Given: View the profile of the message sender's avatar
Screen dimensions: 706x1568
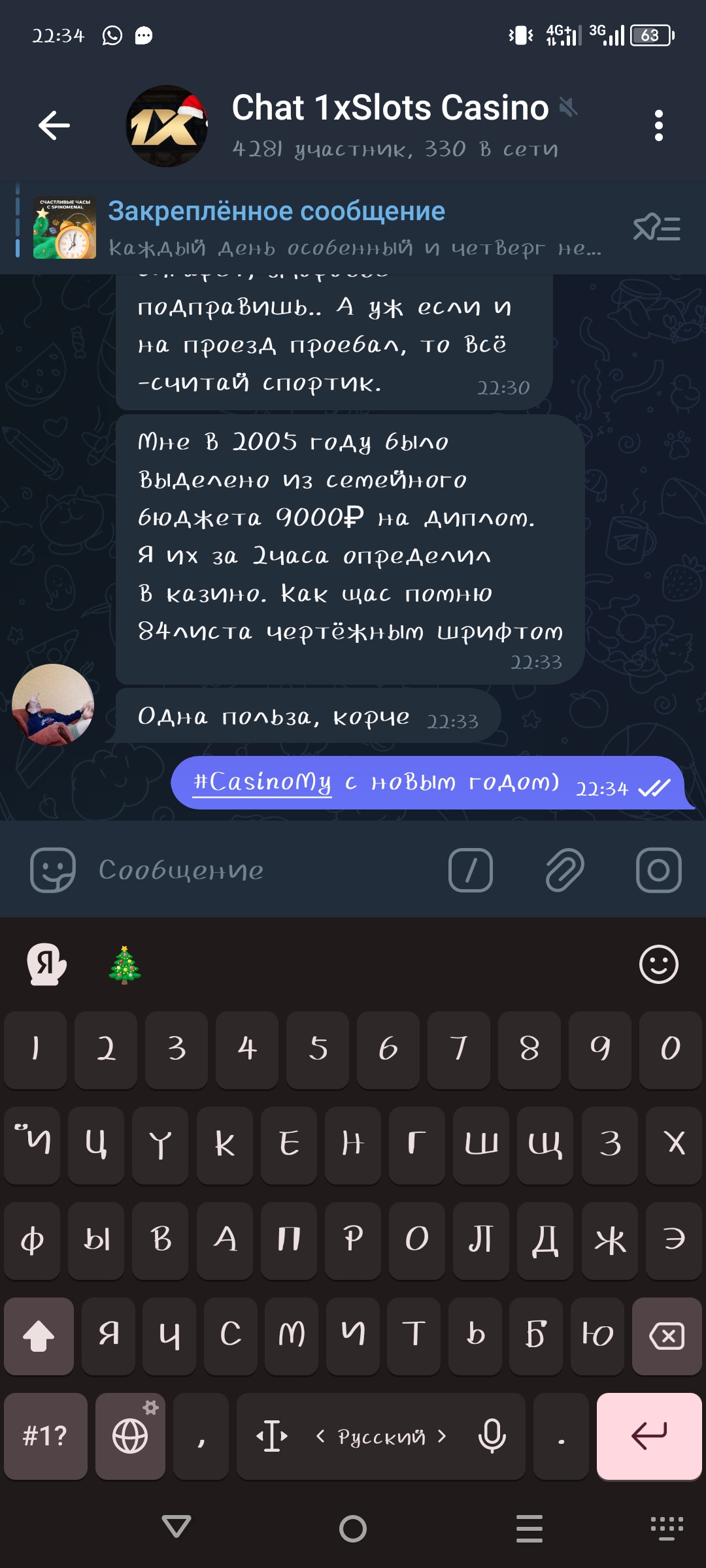Looking at the screenshot, I should [x=53, y=704].
